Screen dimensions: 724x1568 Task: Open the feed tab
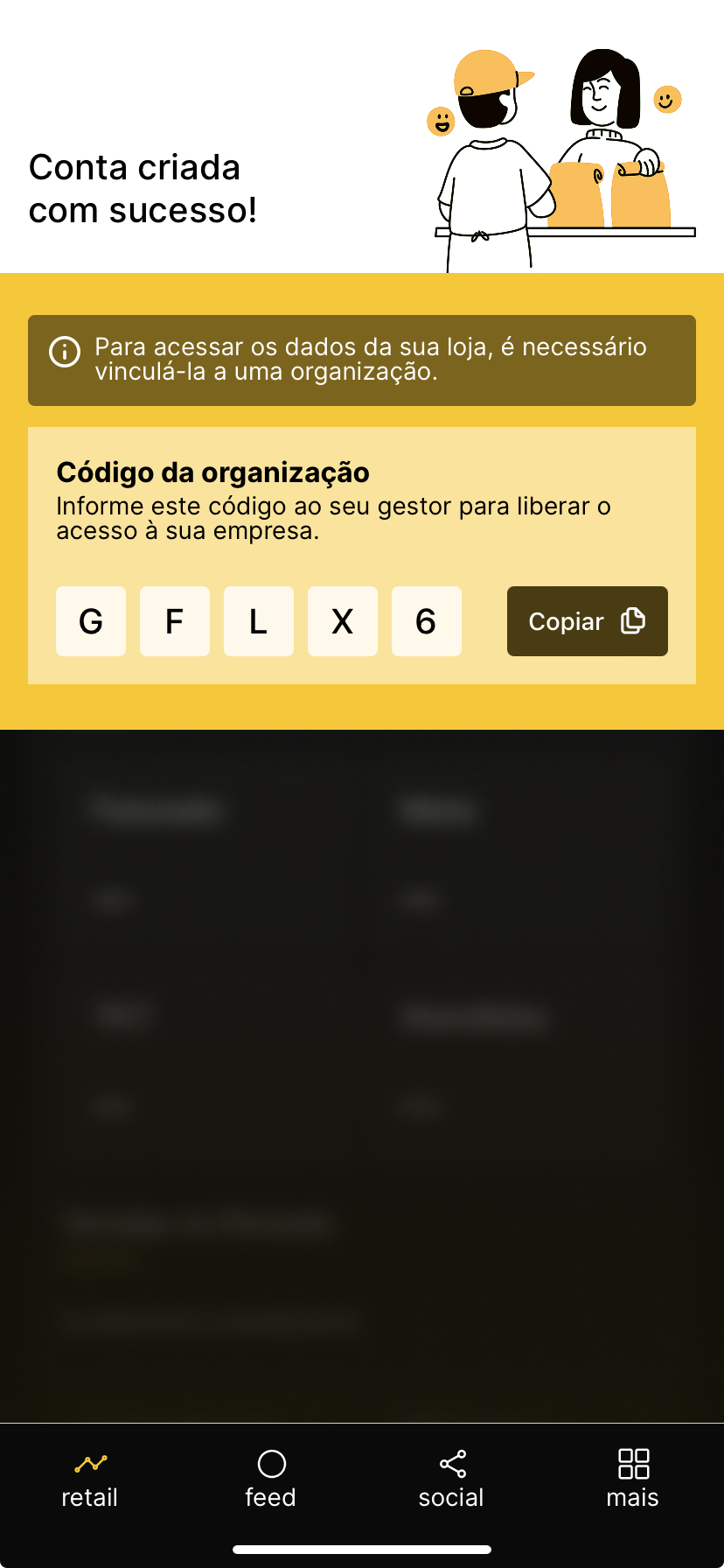(x=271, y=1480)
